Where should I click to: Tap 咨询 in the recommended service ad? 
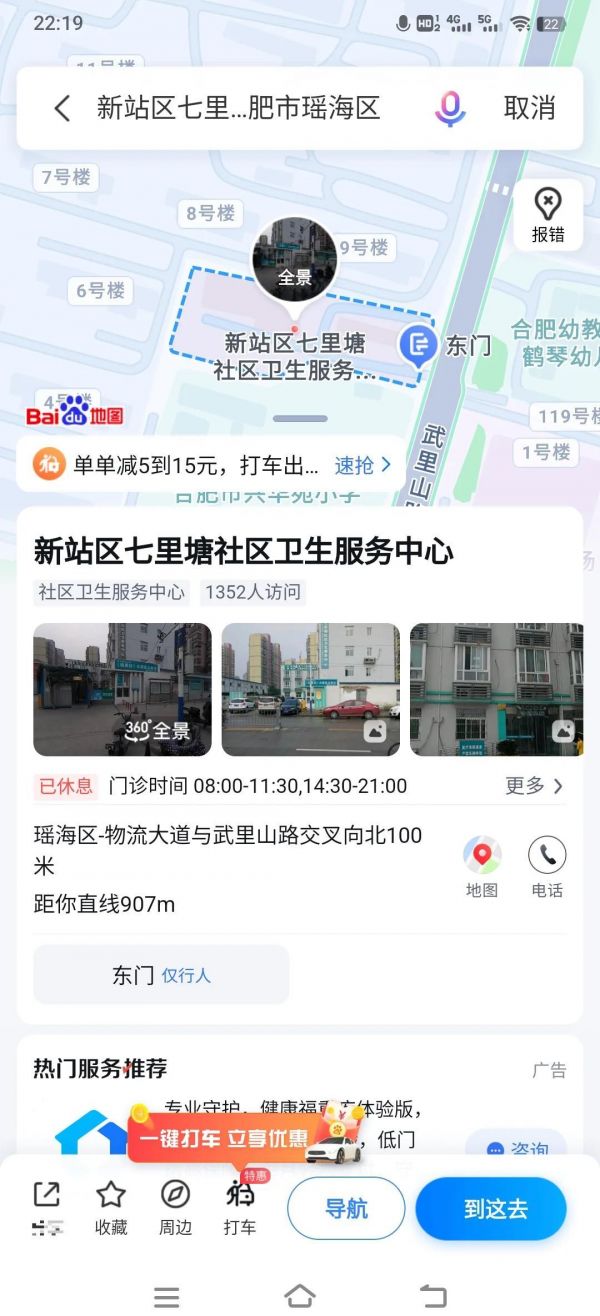coord(517,1150)
